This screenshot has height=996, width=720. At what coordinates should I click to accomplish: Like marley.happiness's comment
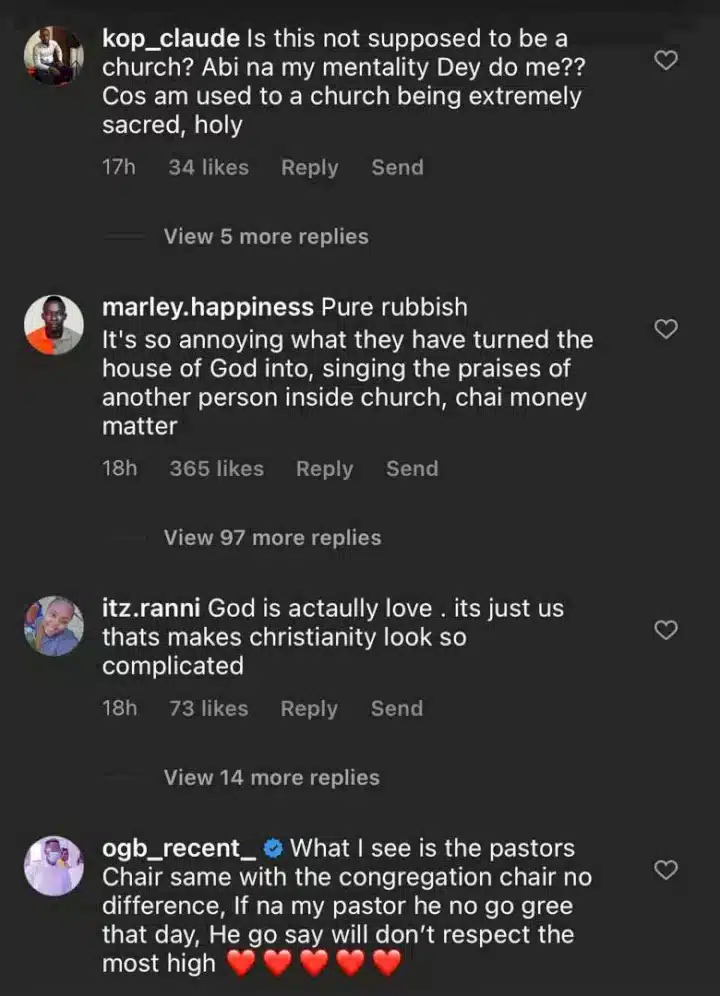pos(665,329)
